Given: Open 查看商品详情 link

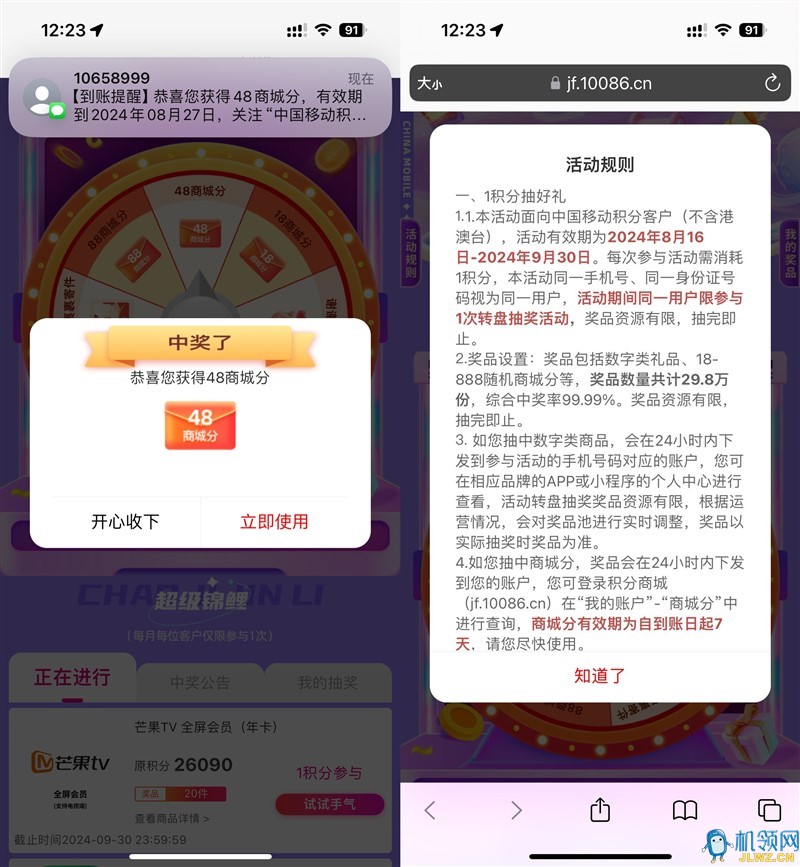Looking at the screenshot, I should coord(172,819).
